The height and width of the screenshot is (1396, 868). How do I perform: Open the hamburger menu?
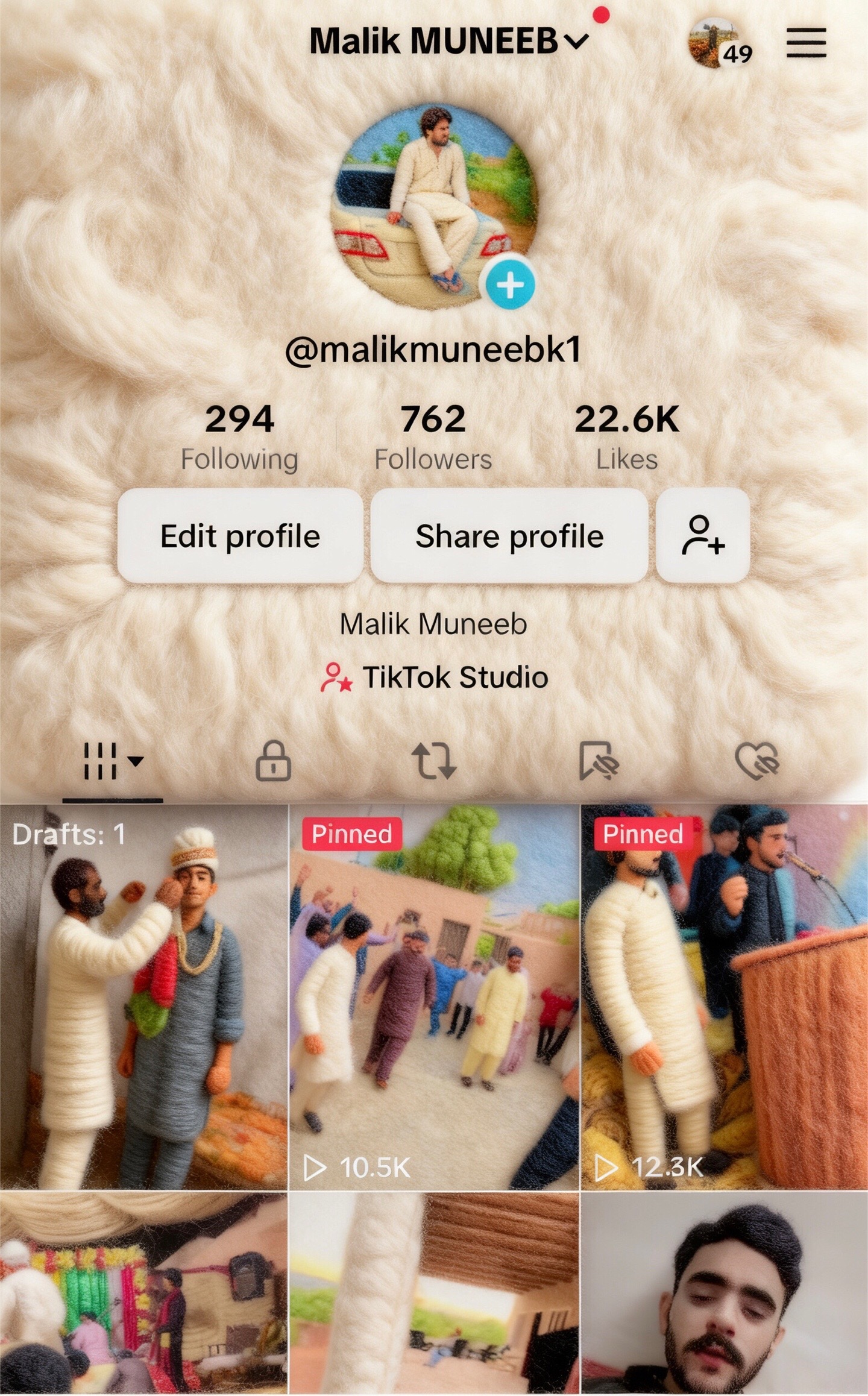point(806,42)
